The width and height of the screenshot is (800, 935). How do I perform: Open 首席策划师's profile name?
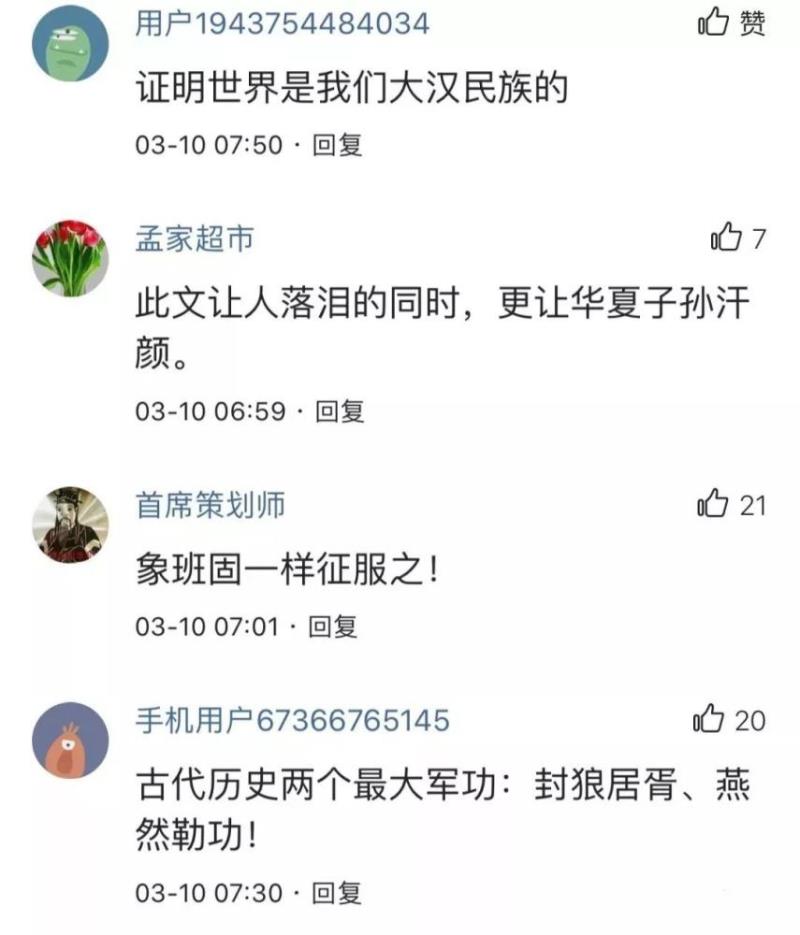click(x=211, y=505)
